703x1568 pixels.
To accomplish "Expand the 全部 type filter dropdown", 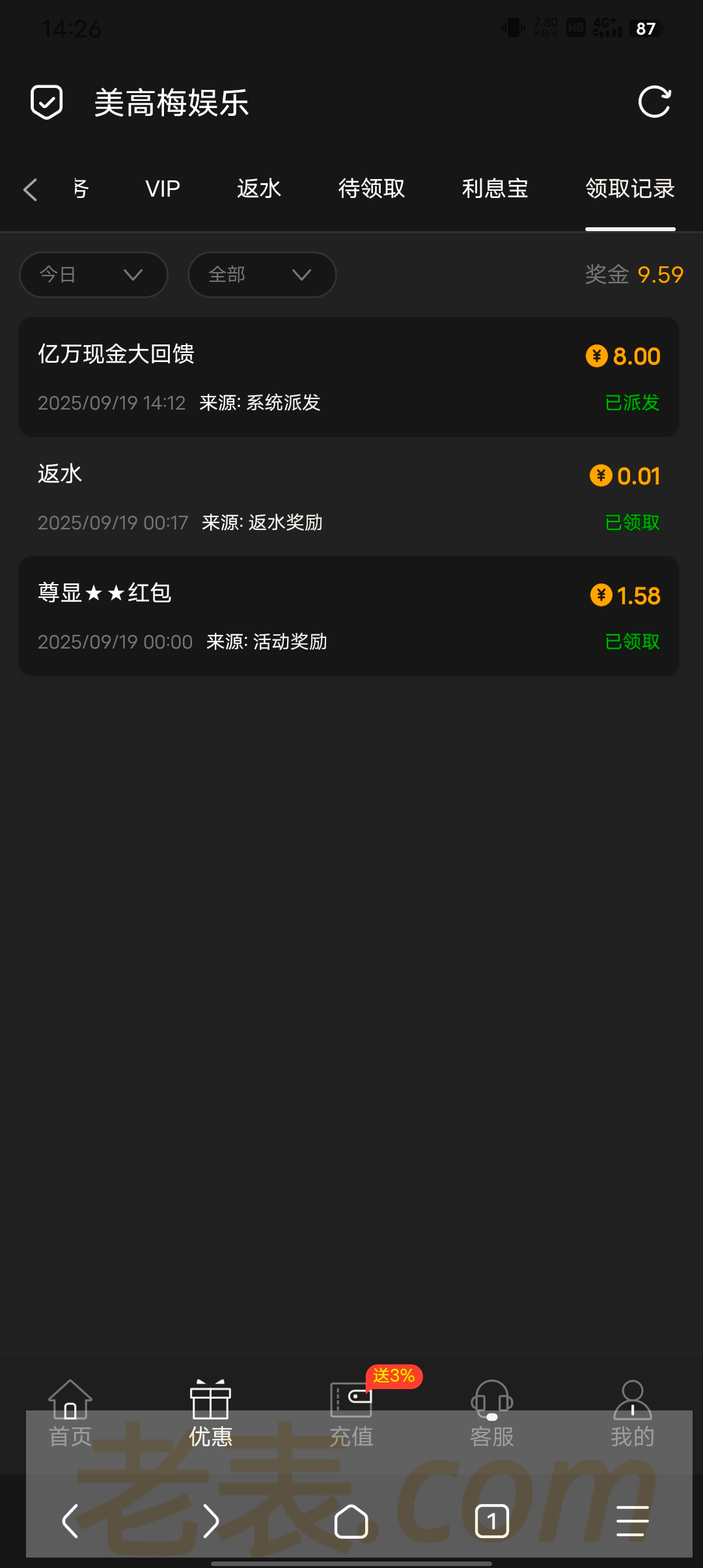I will (262, 275).
